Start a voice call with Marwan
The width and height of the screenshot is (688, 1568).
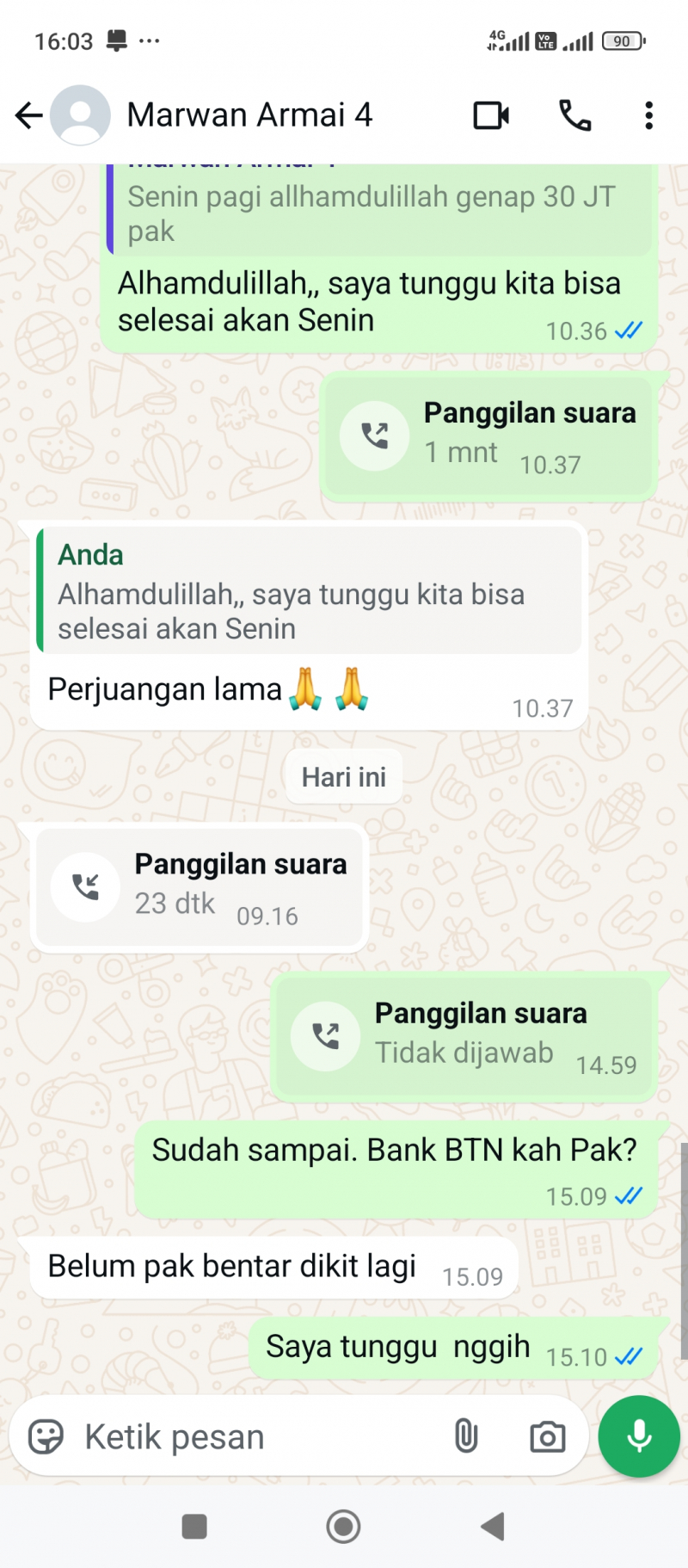574,115
